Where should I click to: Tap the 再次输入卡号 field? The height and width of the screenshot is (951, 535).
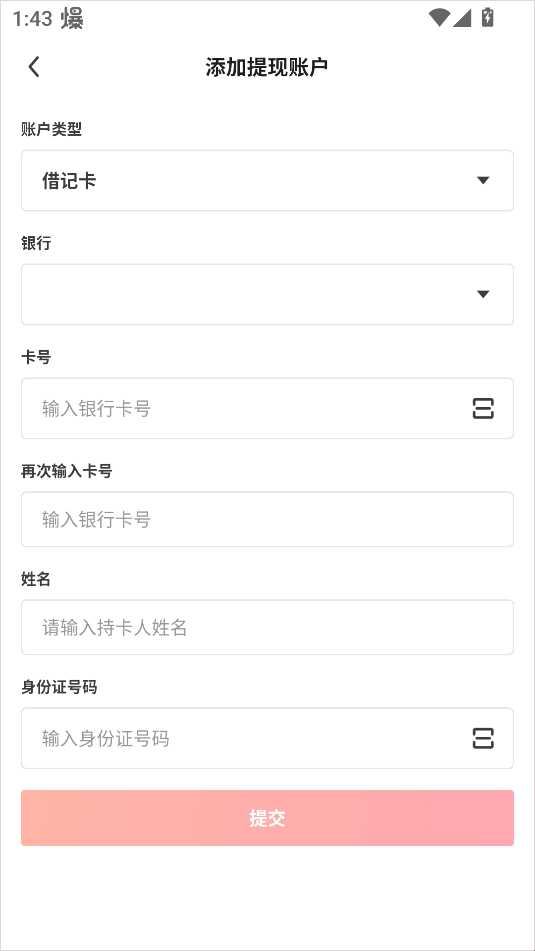(268, 519)
